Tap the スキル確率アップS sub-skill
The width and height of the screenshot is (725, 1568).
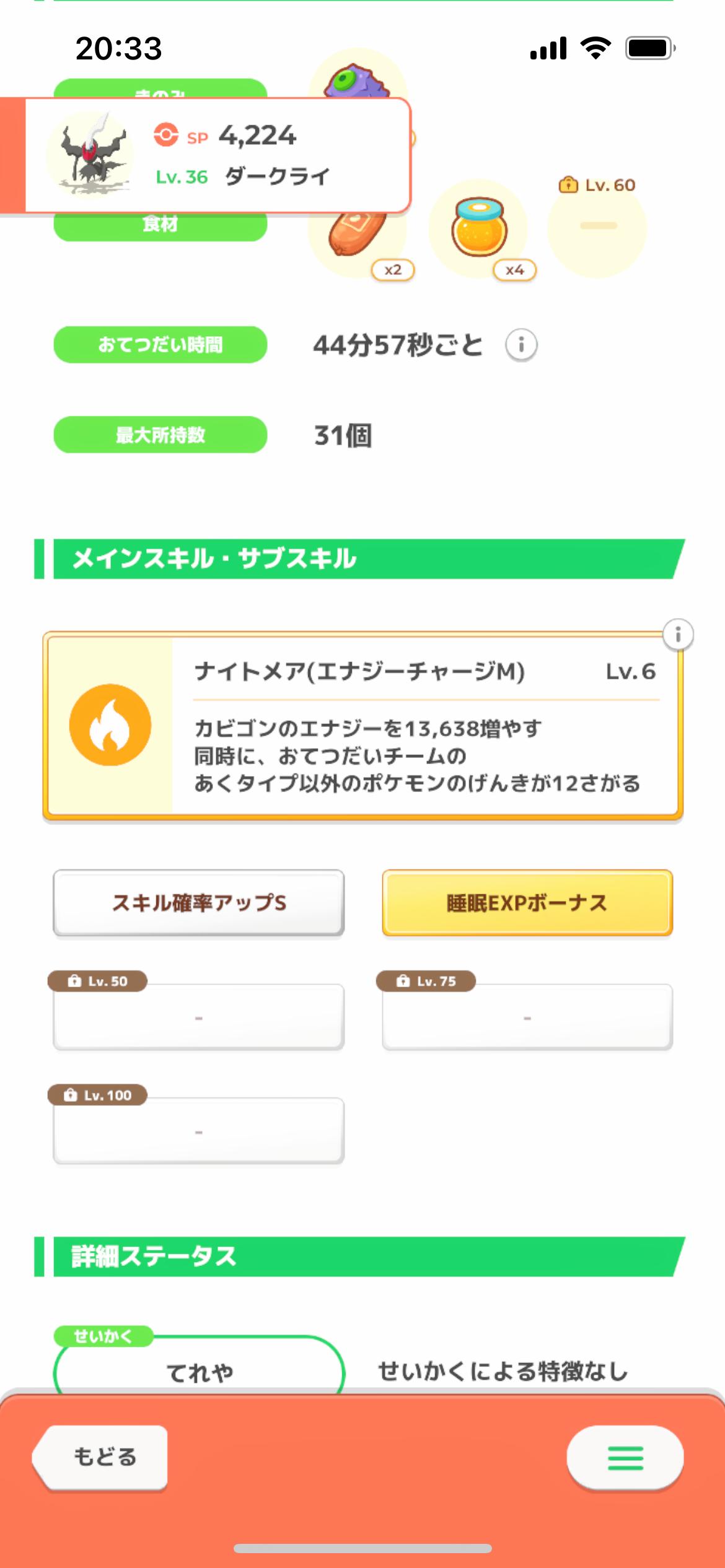tap(199, 903)
